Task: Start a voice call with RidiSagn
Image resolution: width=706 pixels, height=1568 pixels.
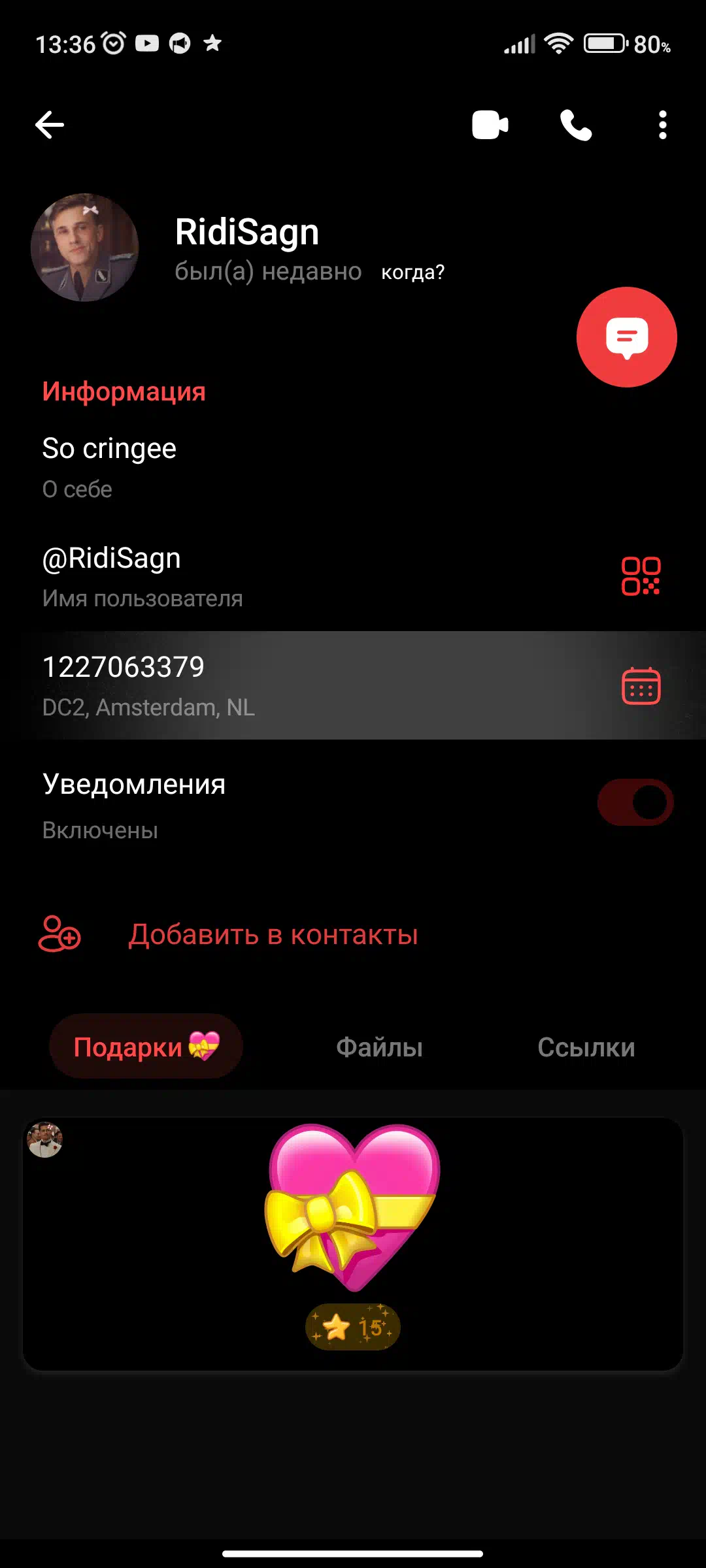Action: click(576, 125)
